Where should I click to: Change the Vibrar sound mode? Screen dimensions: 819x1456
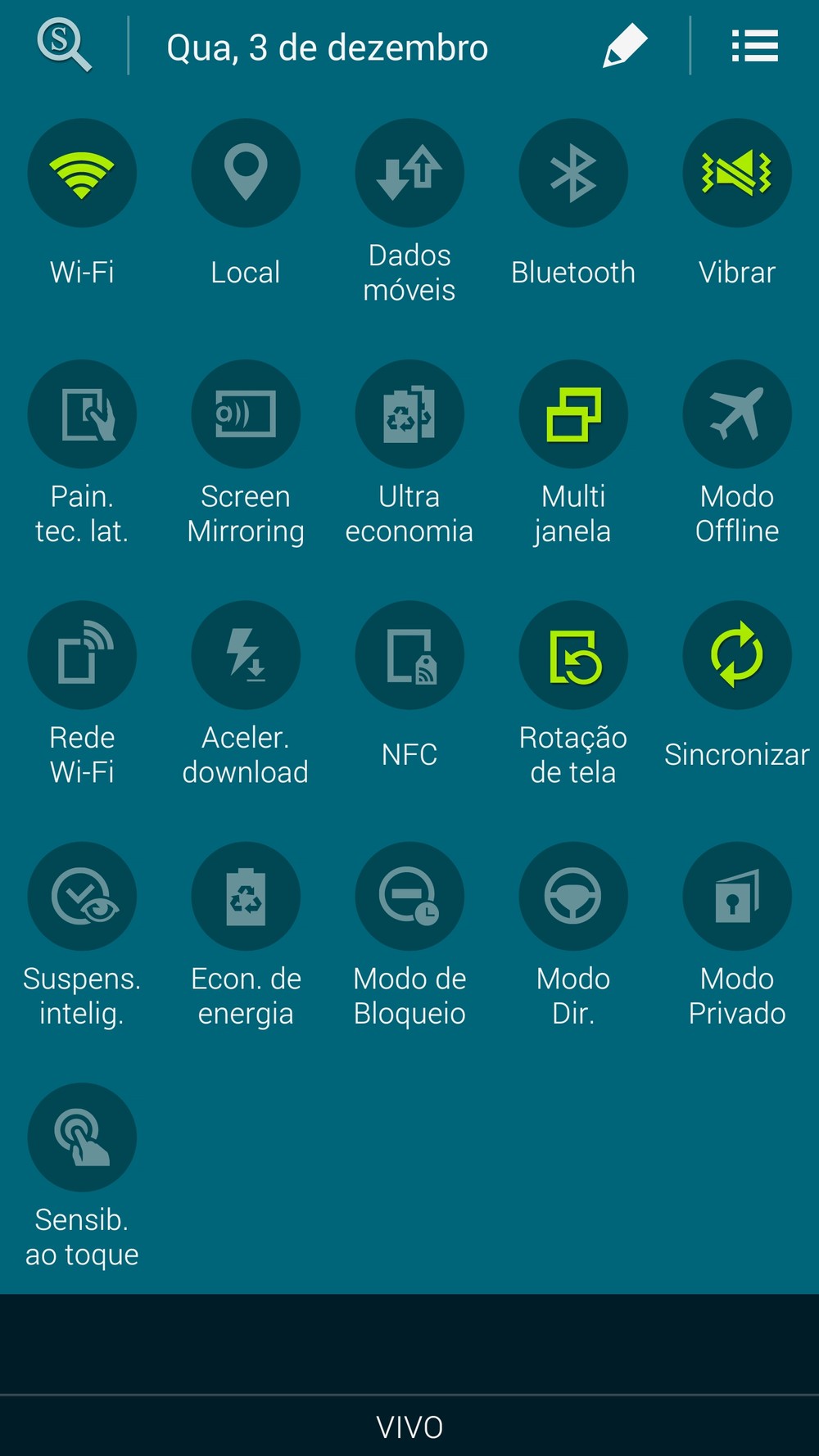click(x=737, y=174)
